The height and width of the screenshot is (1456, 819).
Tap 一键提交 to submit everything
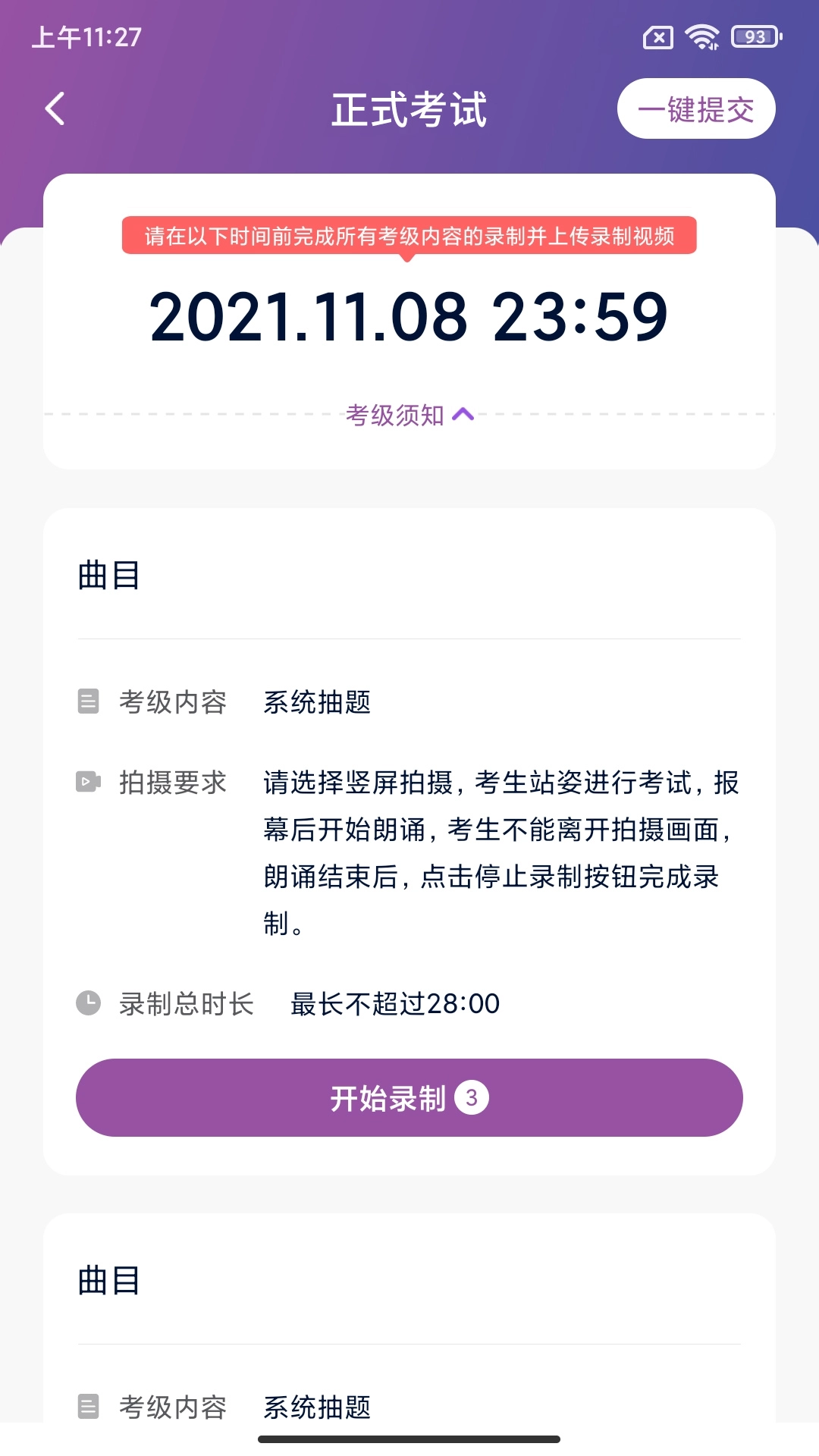pos(695,108)
